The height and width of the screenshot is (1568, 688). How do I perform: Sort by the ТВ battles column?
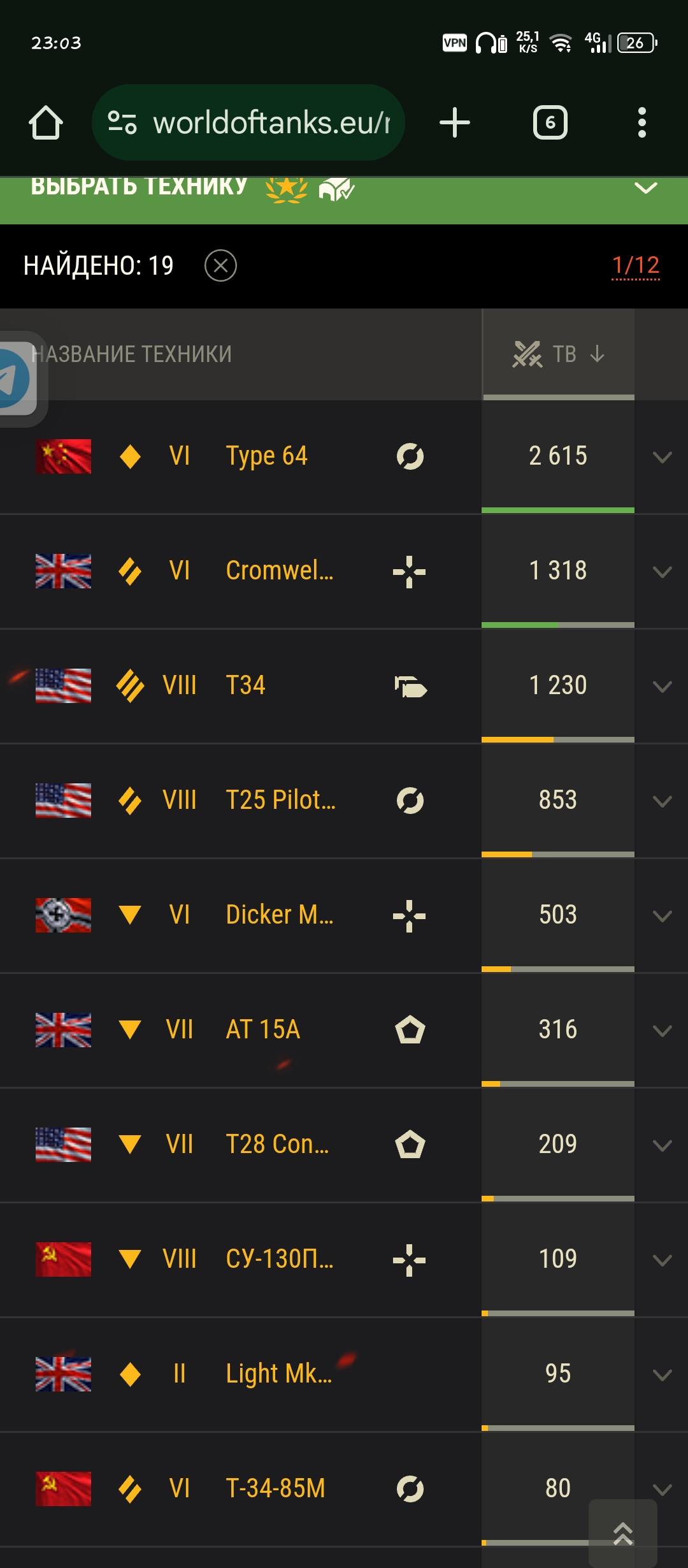coord(559,354)
